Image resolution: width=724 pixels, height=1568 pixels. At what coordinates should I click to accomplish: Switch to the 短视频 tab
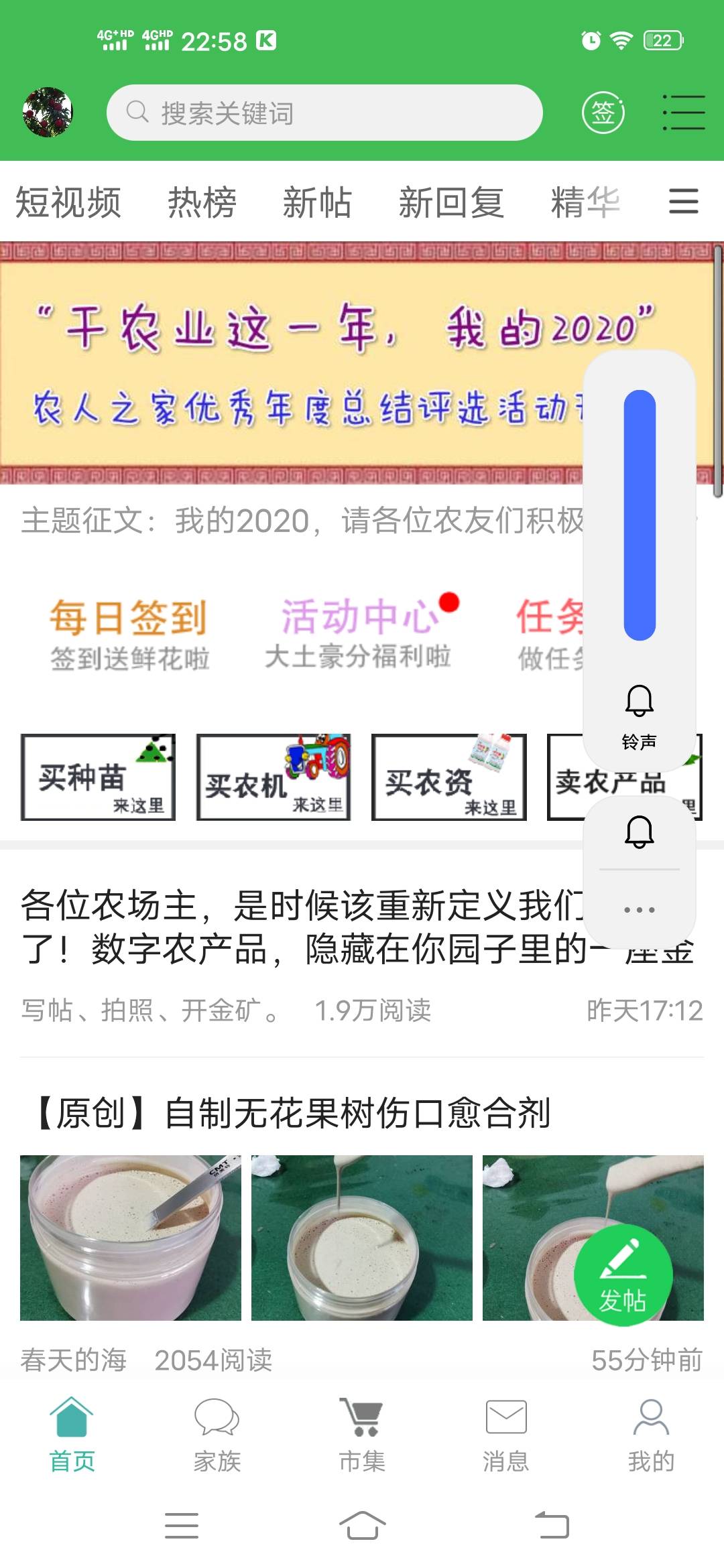coord(68,202)
